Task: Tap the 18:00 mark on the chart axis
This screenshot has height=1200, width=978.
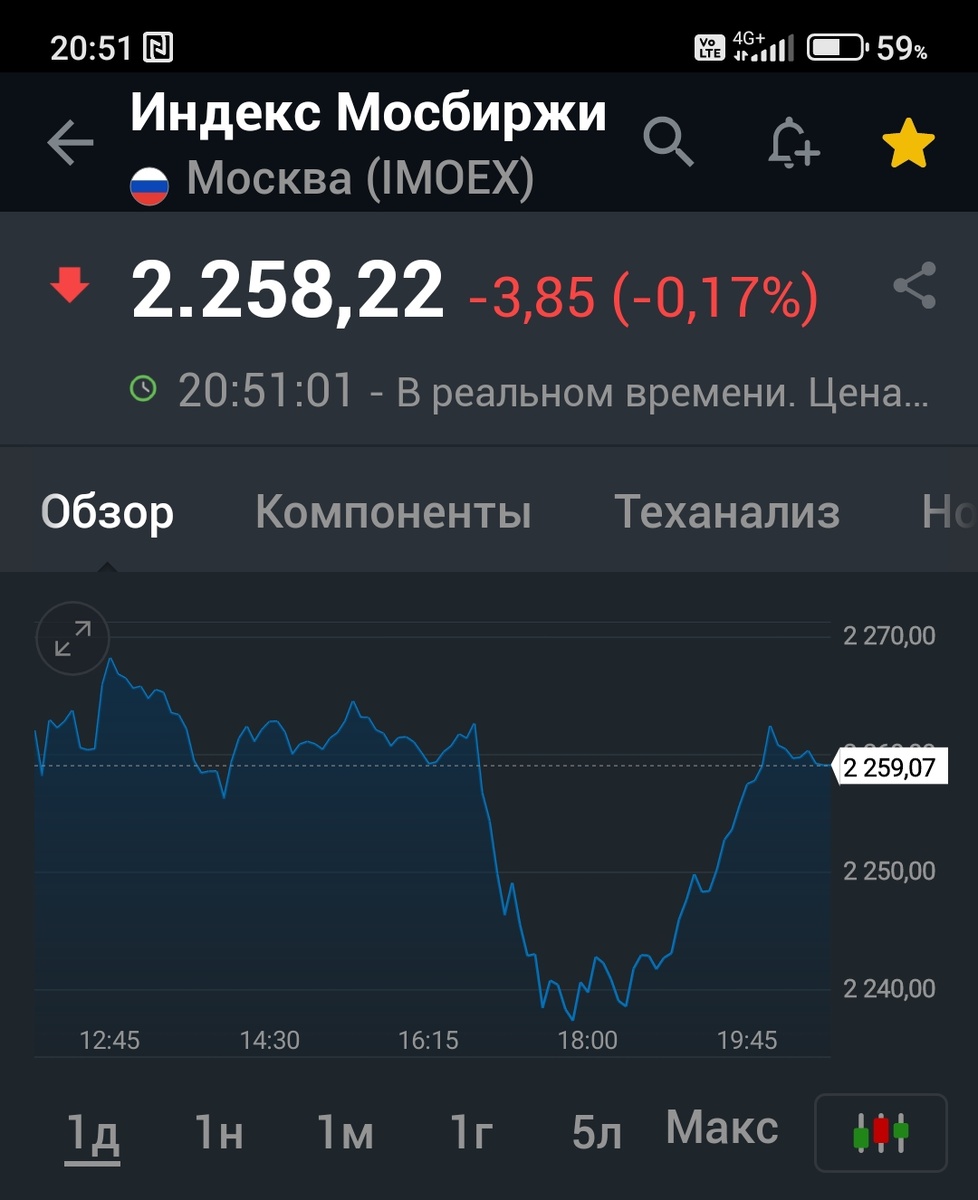Action: tap(589, 1040)
